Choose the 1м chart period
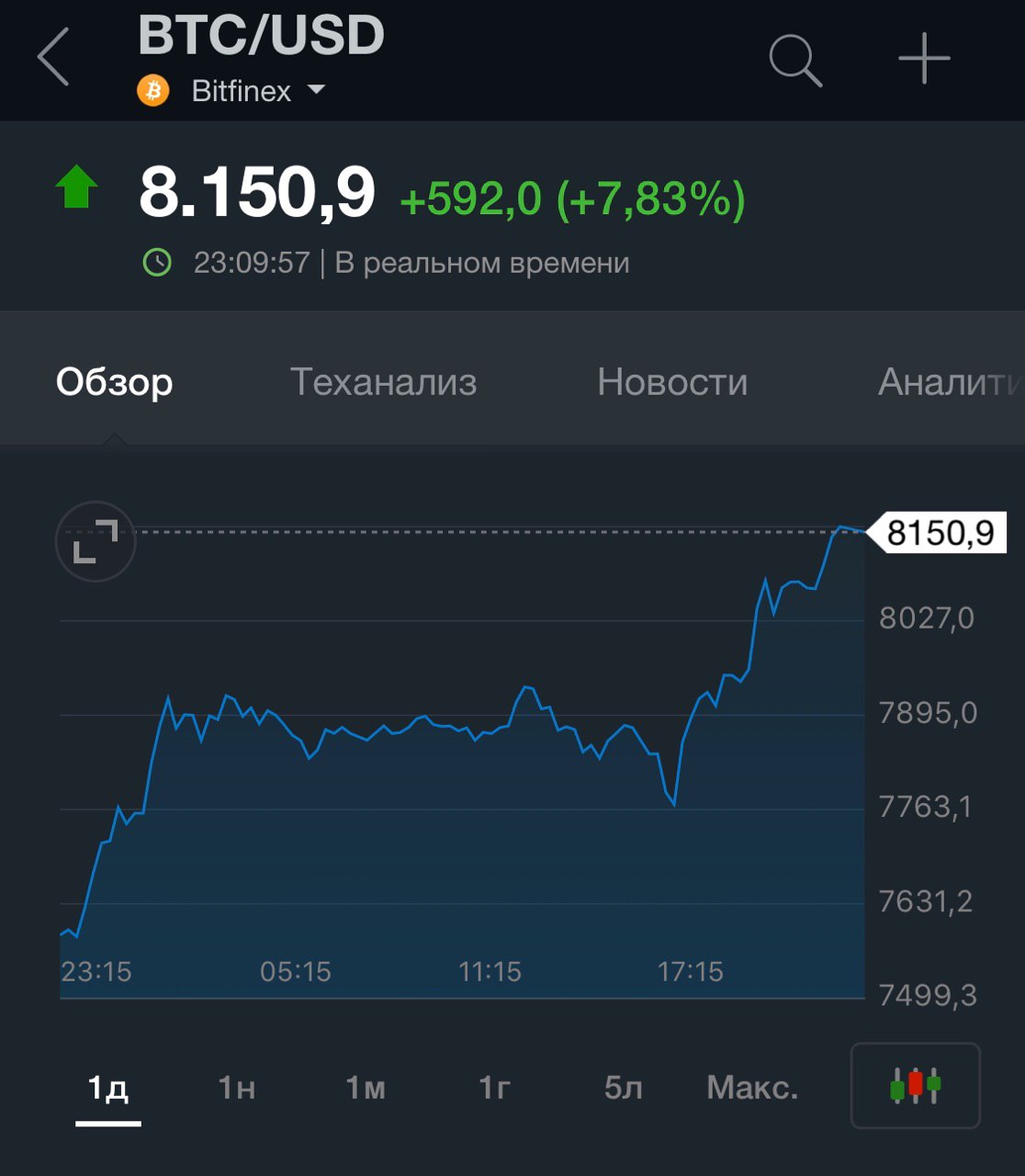This screenshot has width=1025, height=1176. [365, 1088]
